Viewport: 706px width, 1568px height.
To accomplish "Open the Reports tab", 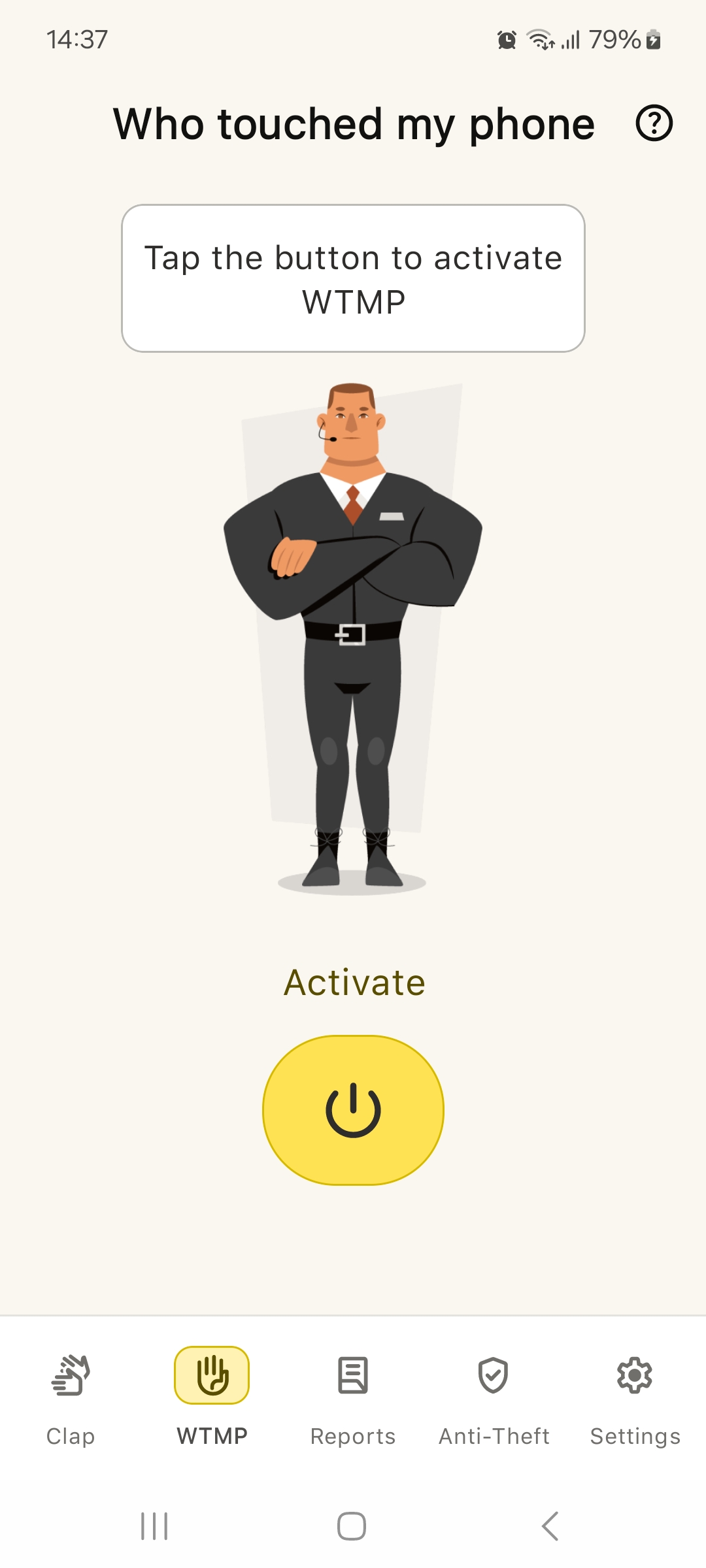I will click(353, 1397).
